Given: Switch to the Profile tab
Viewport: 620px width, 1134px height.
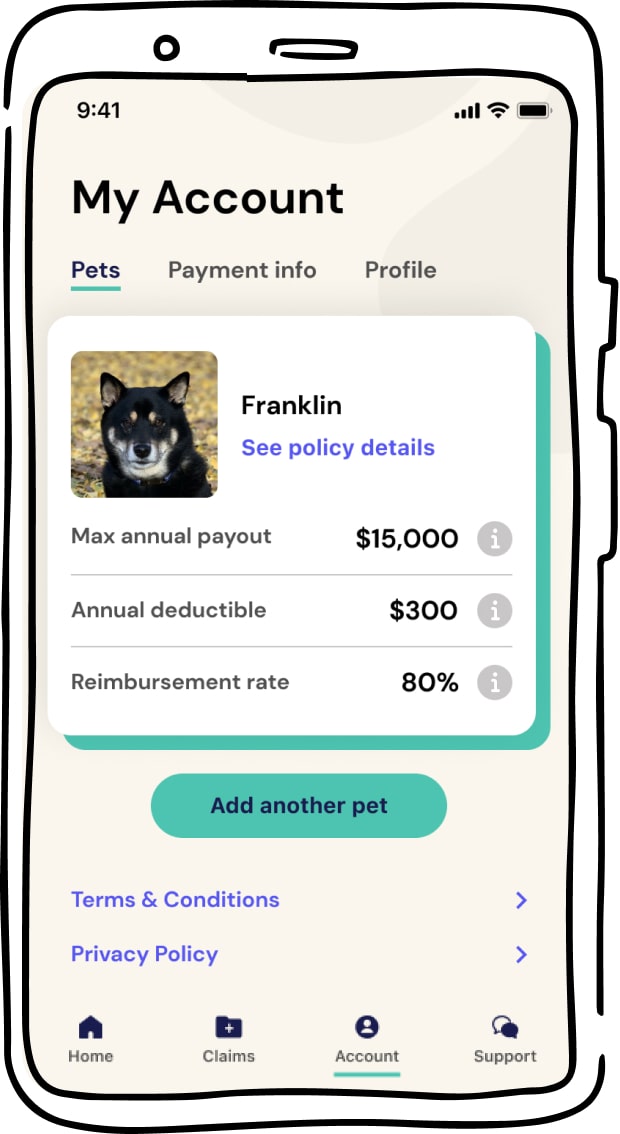Looking at the screenshot, I should tap(400, 270).
